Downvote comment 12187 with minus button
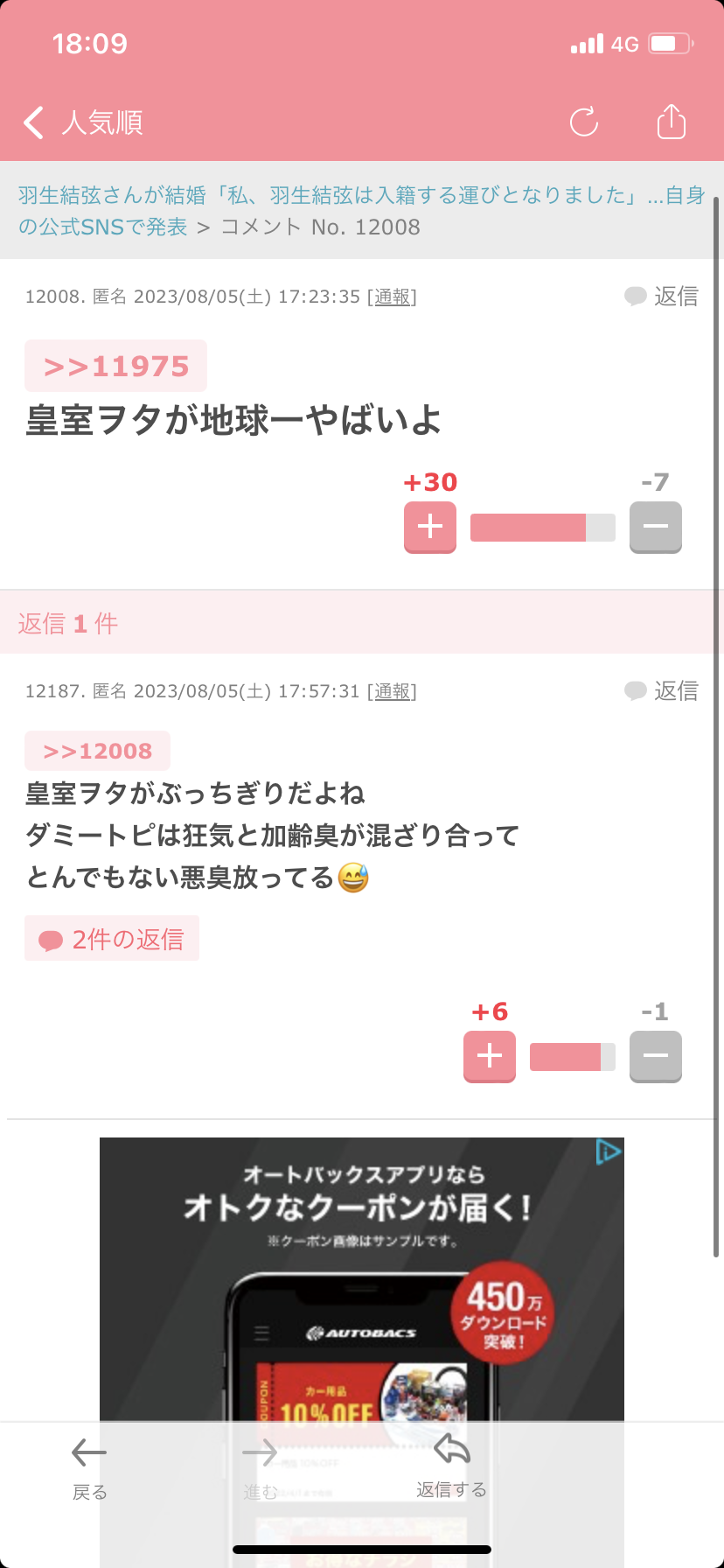 click(655, 1056)
